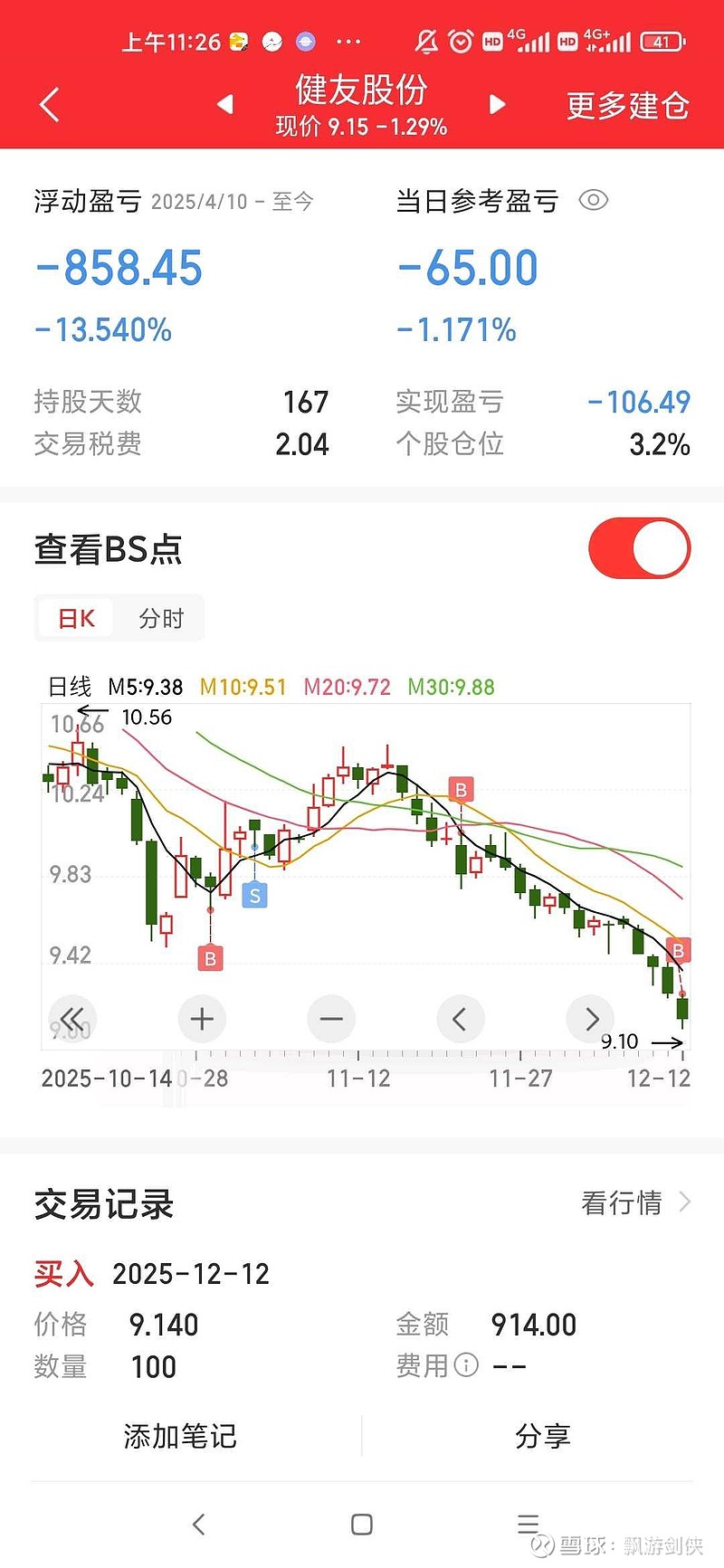Share this trade record via 分享

542,1436
